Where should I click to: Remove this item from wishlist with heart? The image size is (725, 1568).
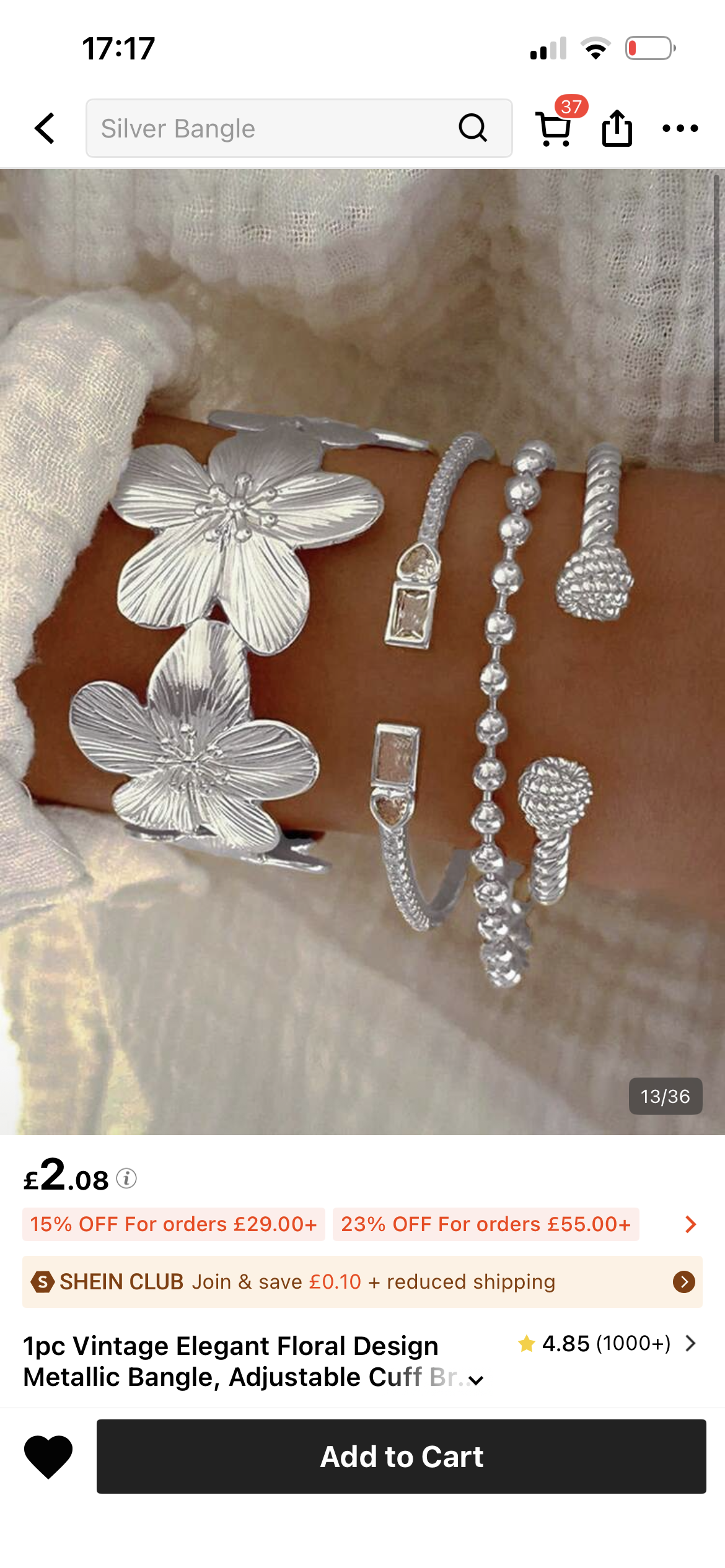pyautogui.click(x=48, y=1457)
